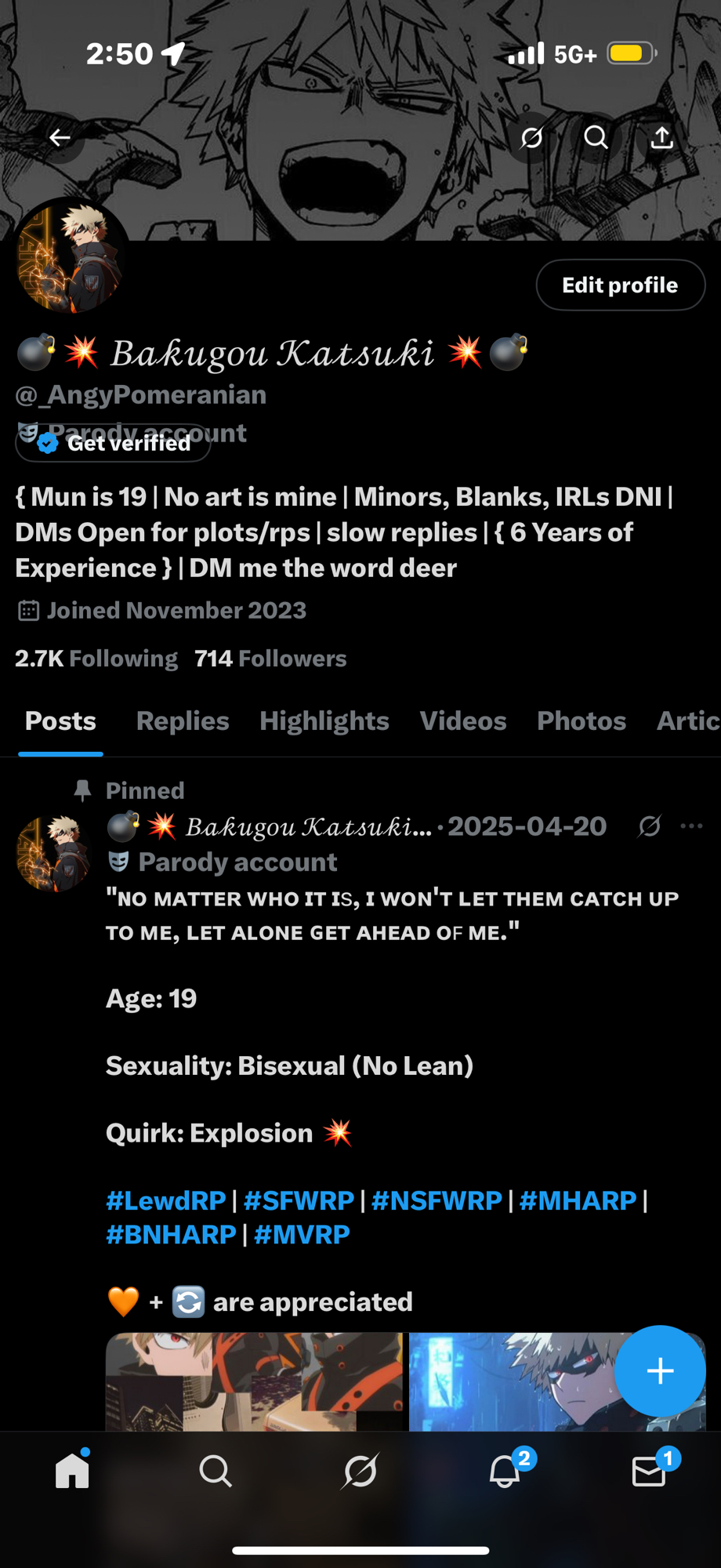Viewport: 721px width, 1568px height.
Task: Search this profile's posts
Action: pos(596,138)
